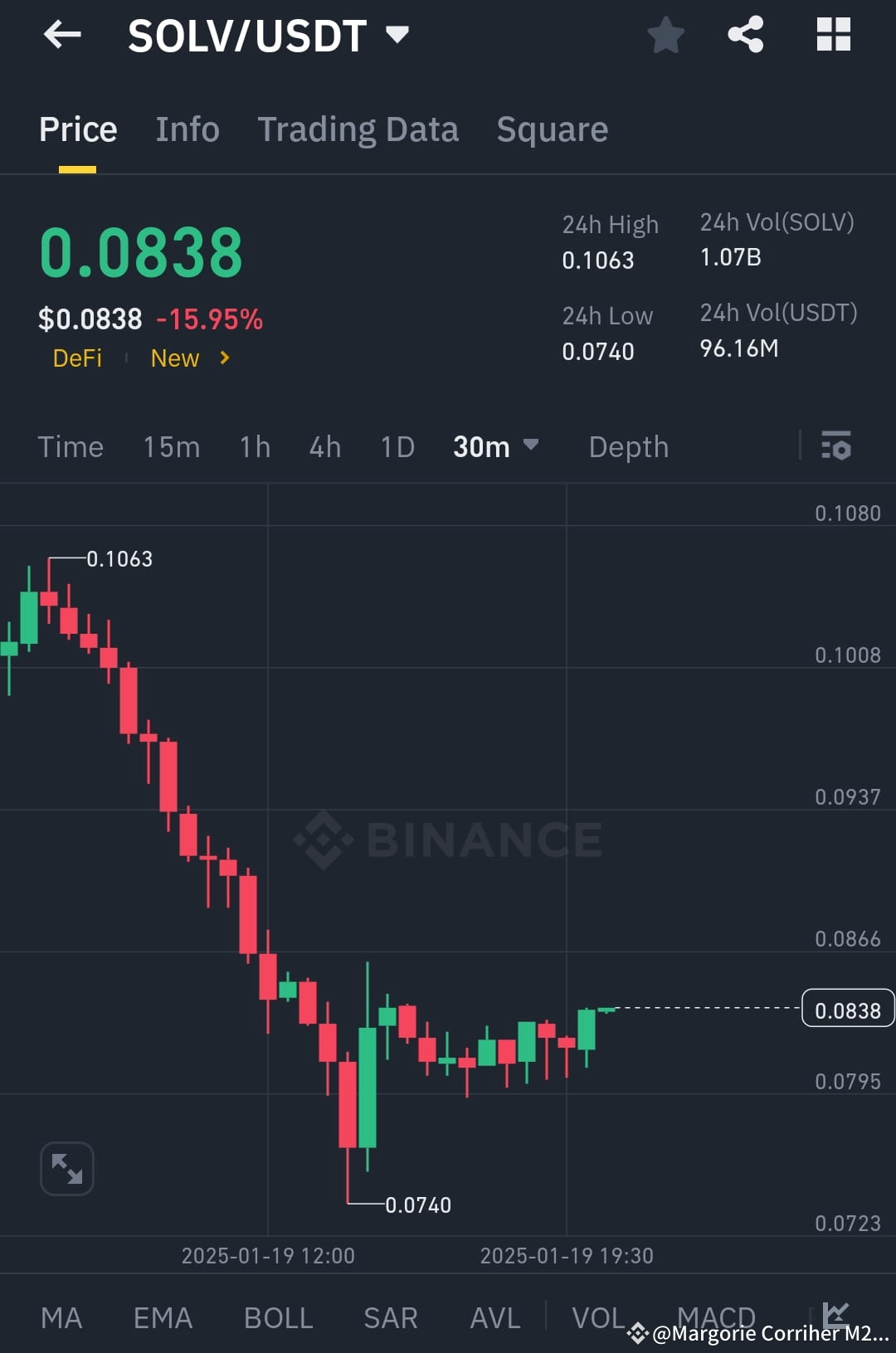This screenshot has height=1353, width=896.
Task: Share the chart via the share icon
Action: 745,34
